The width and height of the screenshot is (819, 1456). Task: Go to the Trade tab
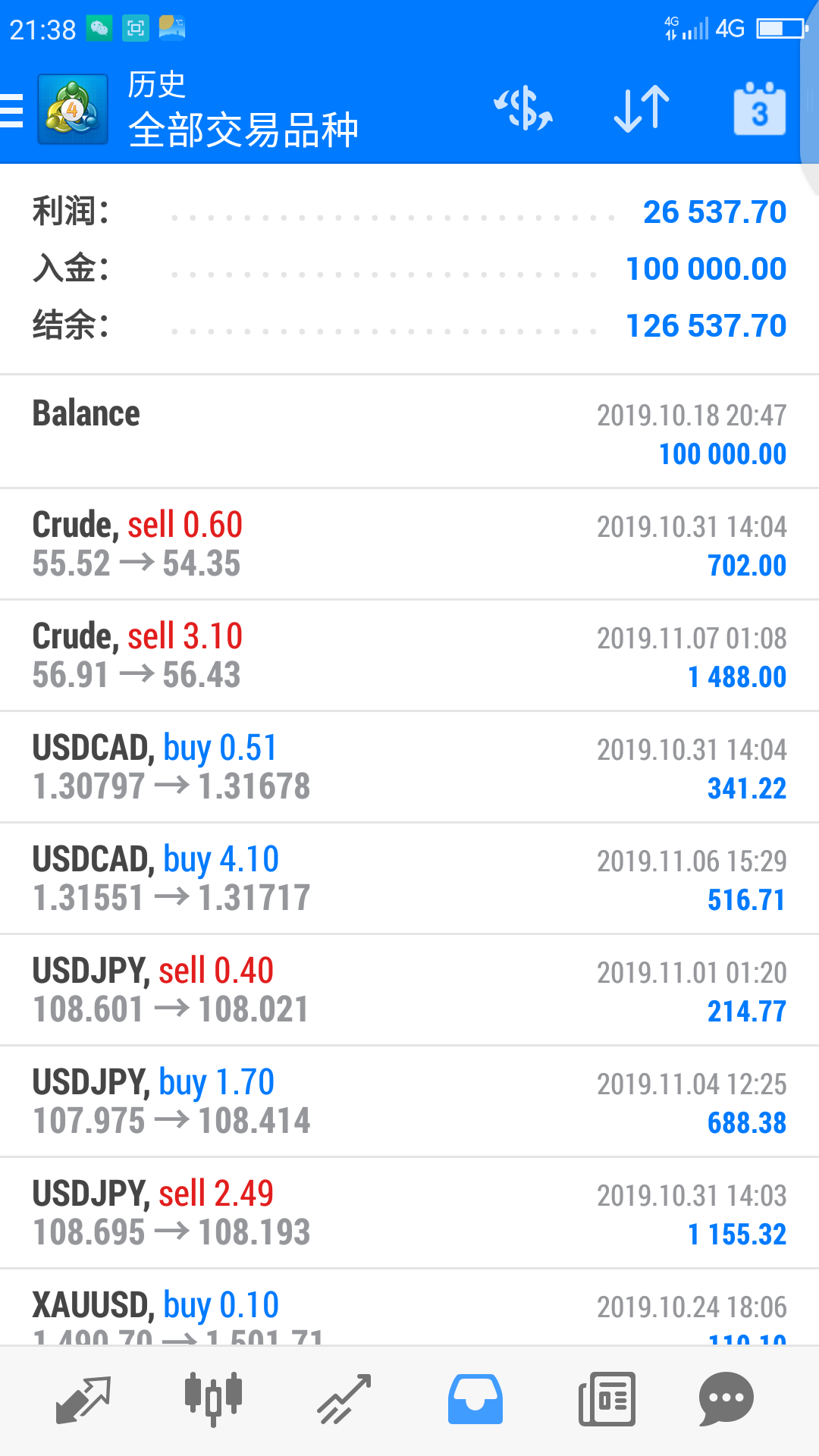344,1399
